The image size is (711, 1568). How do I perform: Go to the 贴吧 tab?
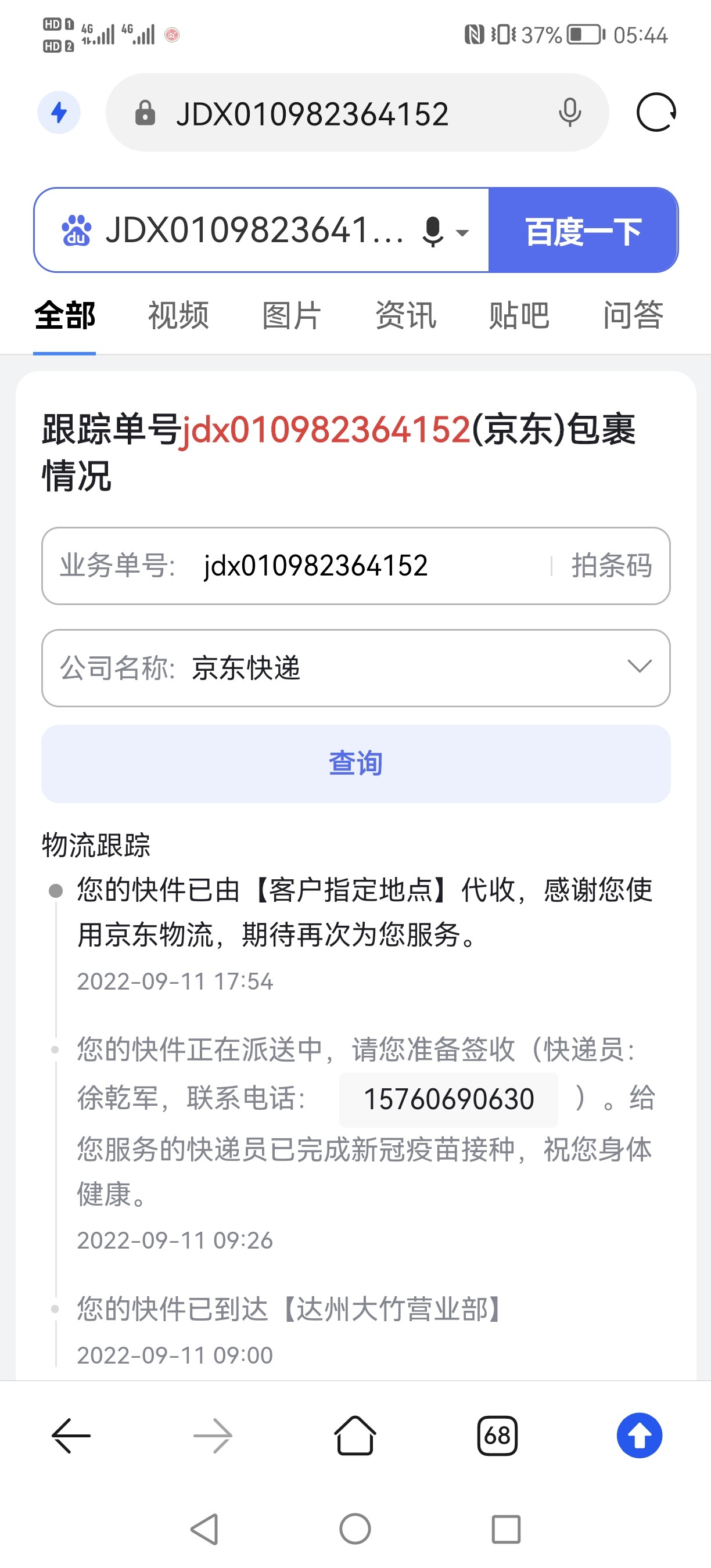tap(519, 315)
